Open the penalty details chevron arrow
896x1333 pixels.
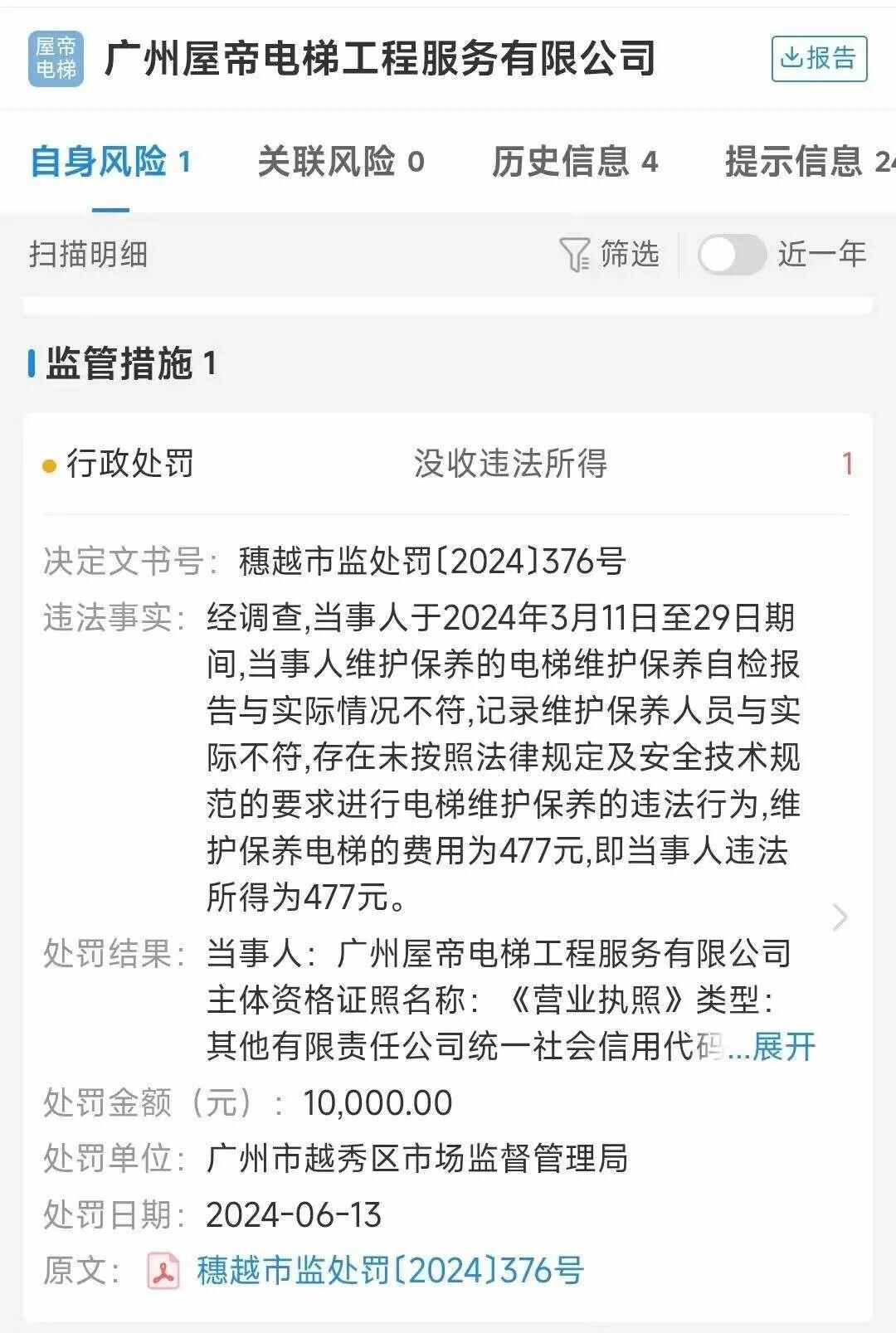click(840, 917)
